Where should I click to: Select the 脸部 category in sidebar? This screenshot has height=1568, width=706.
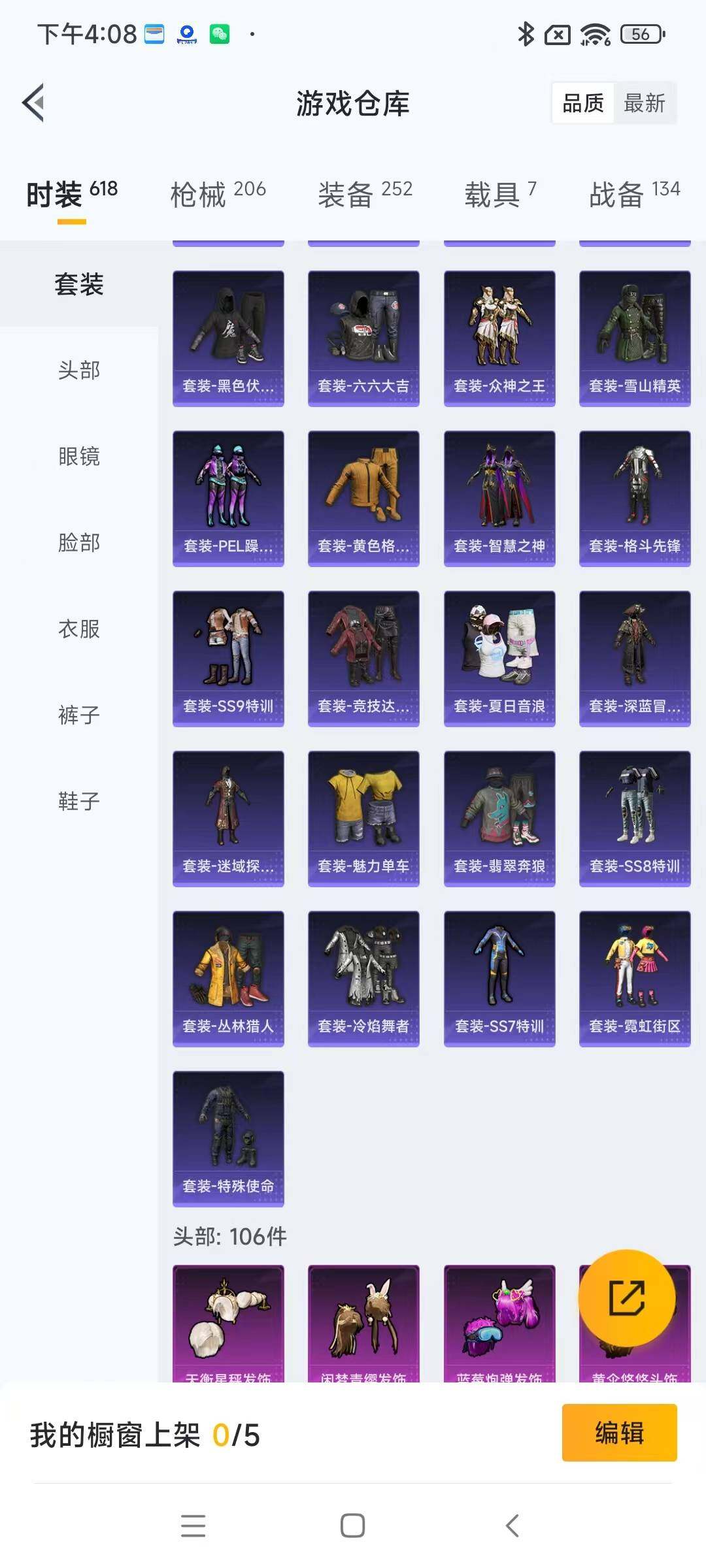(x=79, y=542)
